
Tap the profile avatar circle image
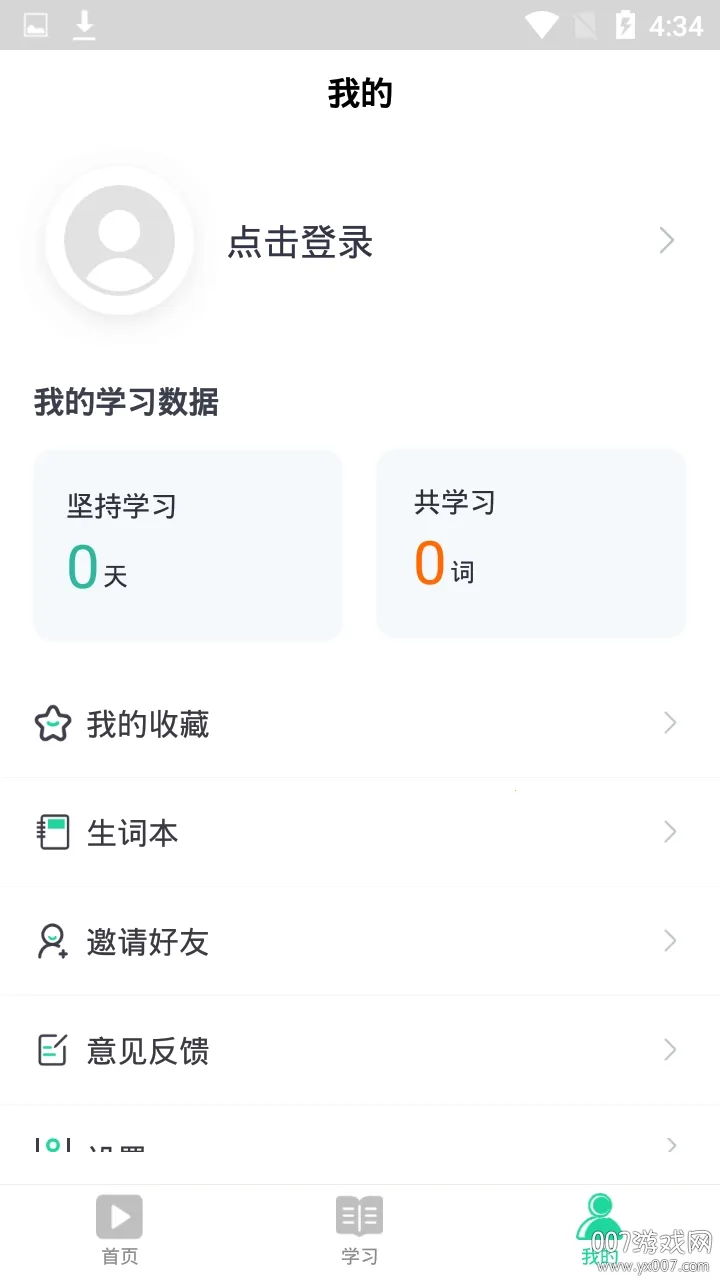tap(119, 240)
